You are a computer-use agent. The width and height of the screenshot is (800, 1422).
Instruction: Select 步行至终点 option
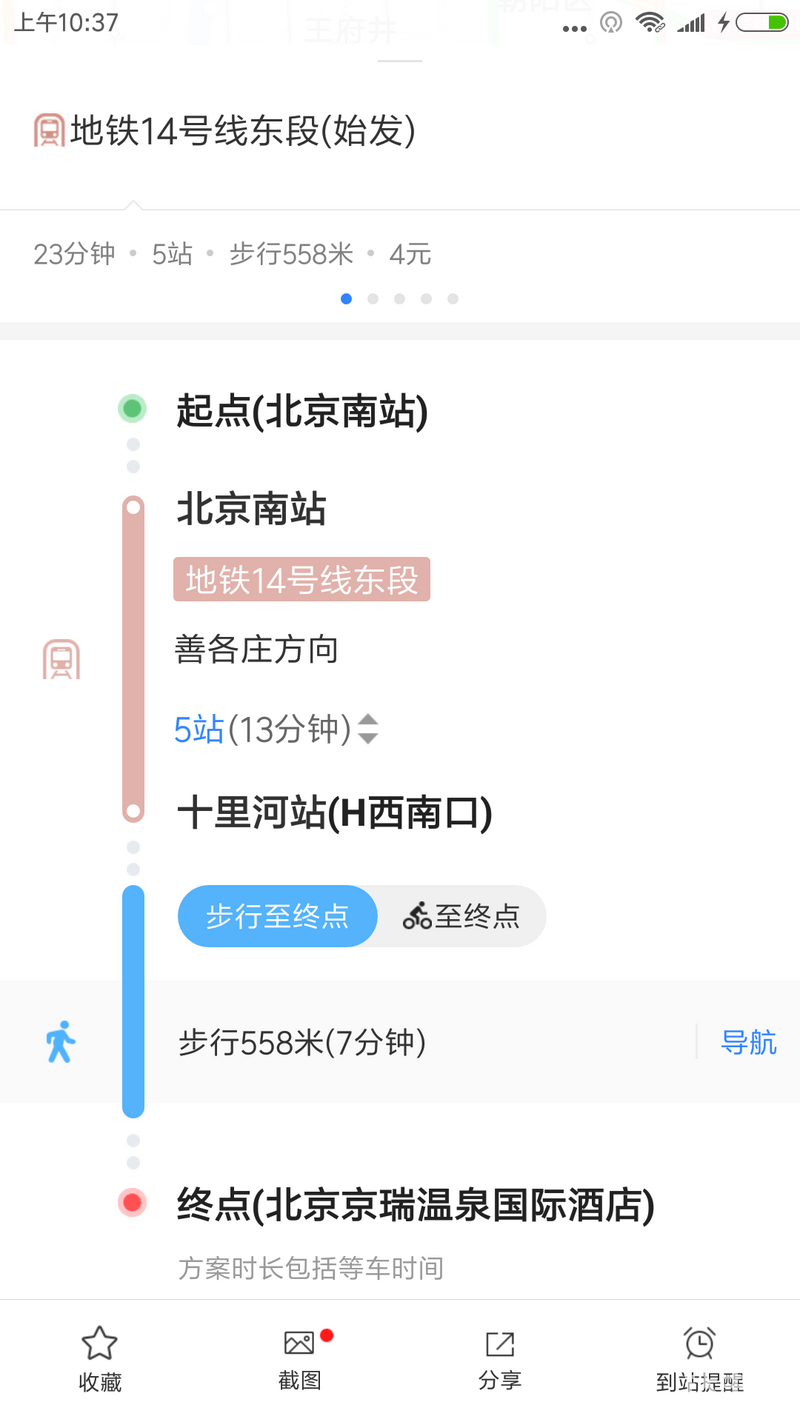[x=277, y=916]
